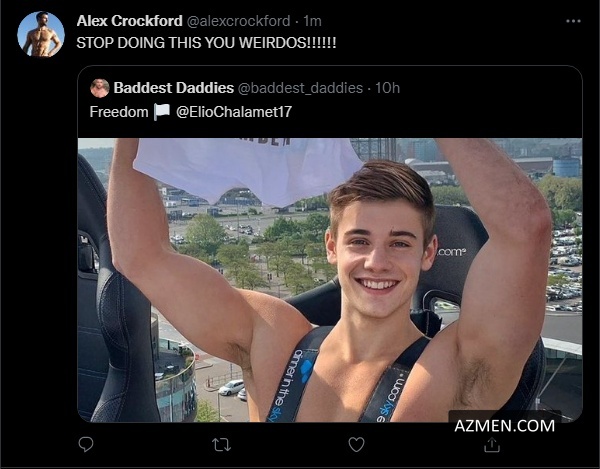The image size is (600, 469).
Task: Retweet Alex Crockford's tweet
Action: point(221,443)
